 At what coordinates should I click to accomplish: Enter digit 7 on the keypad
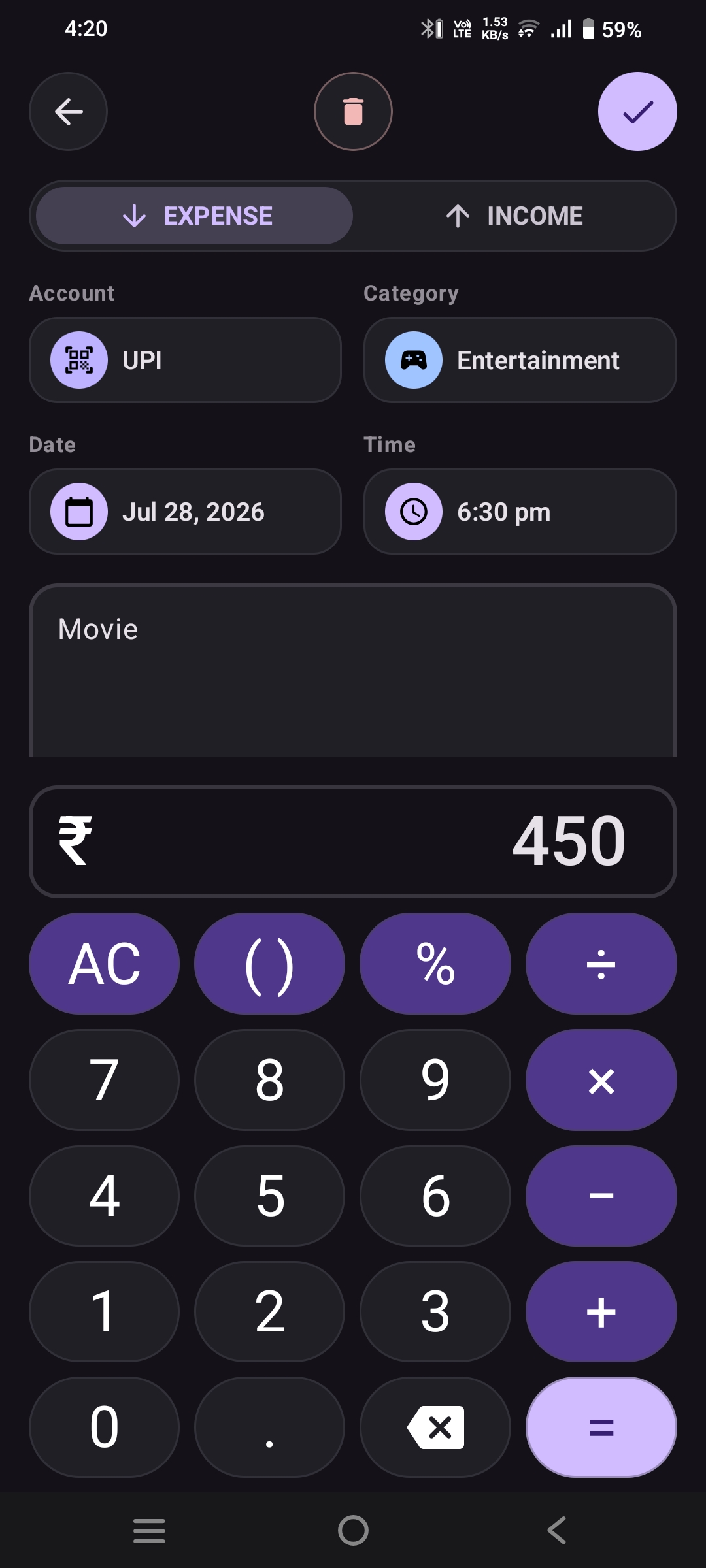[x=104, y=1080]
